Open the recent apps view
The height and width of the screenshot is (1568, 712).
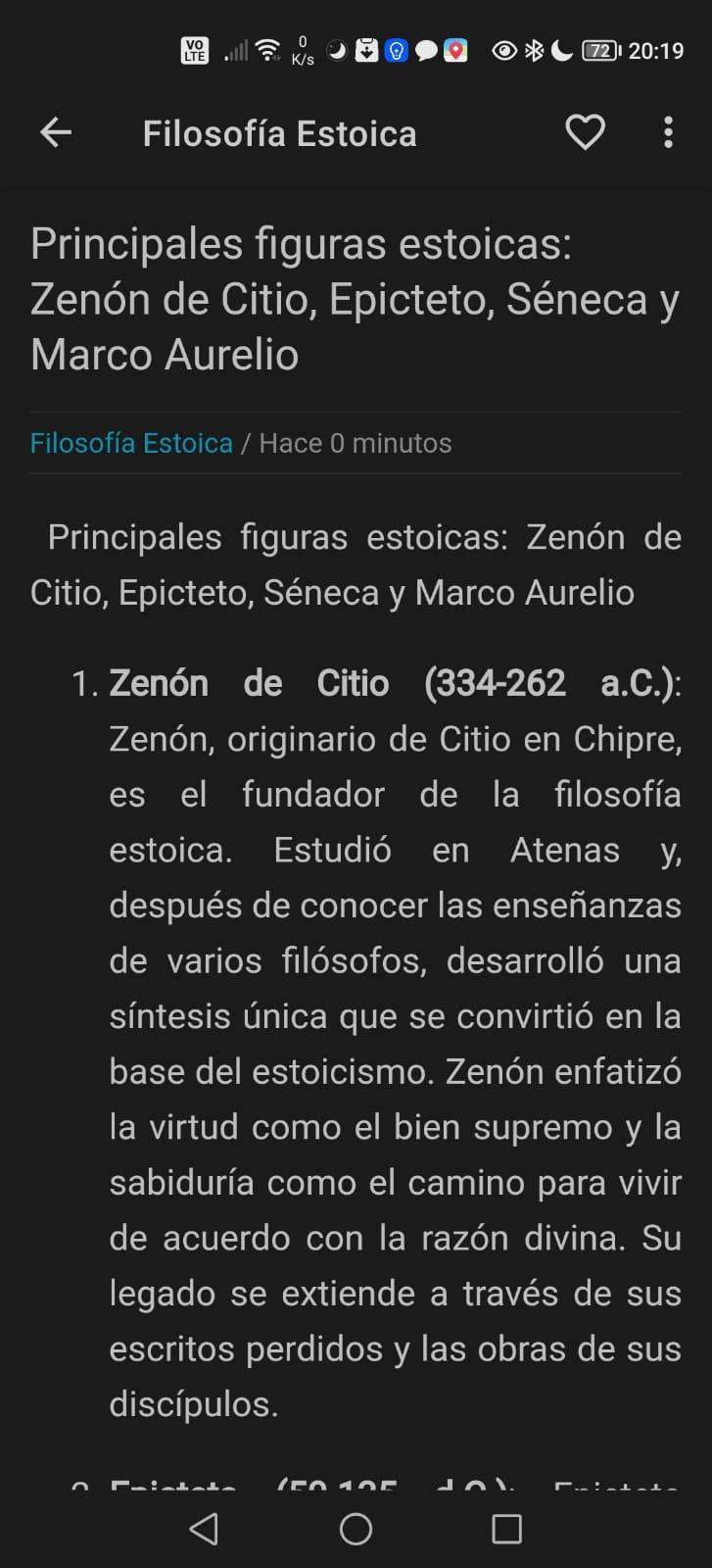506,1529
